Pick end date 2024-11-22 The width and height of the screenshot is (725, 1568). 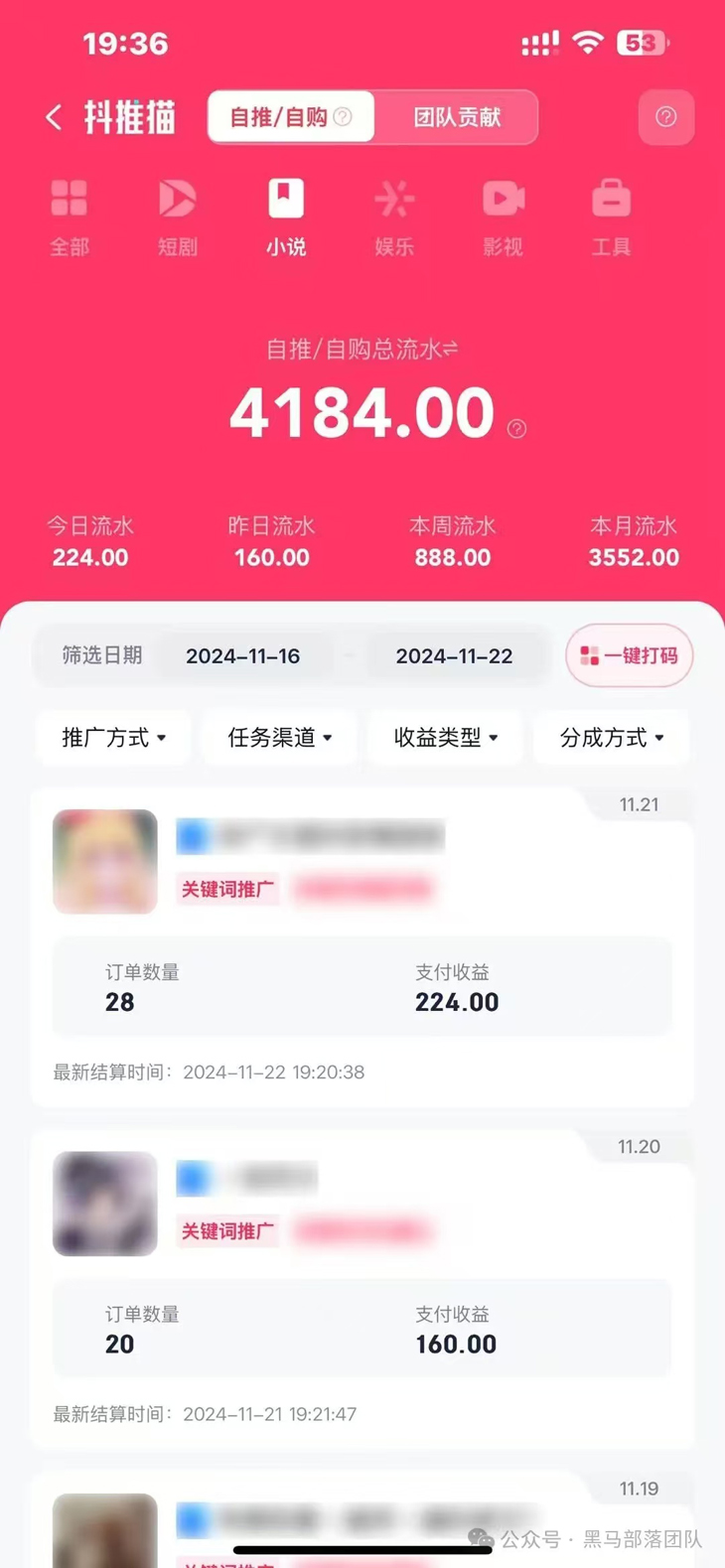pos(455,655)
